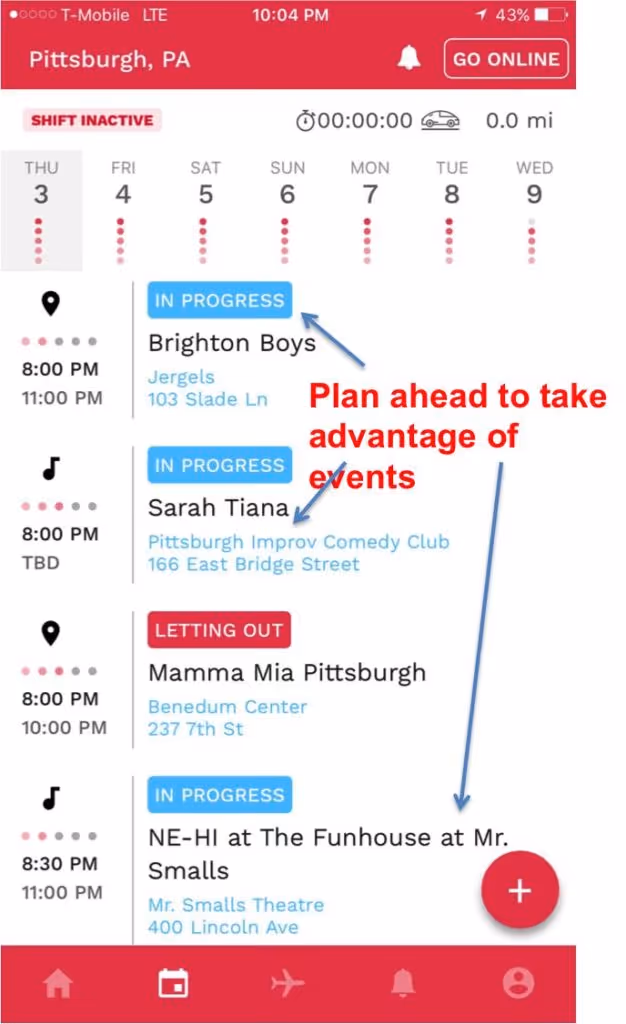Screen dimensions: 626x1024
Task: Go to the home tab
Action: [58, 984]
